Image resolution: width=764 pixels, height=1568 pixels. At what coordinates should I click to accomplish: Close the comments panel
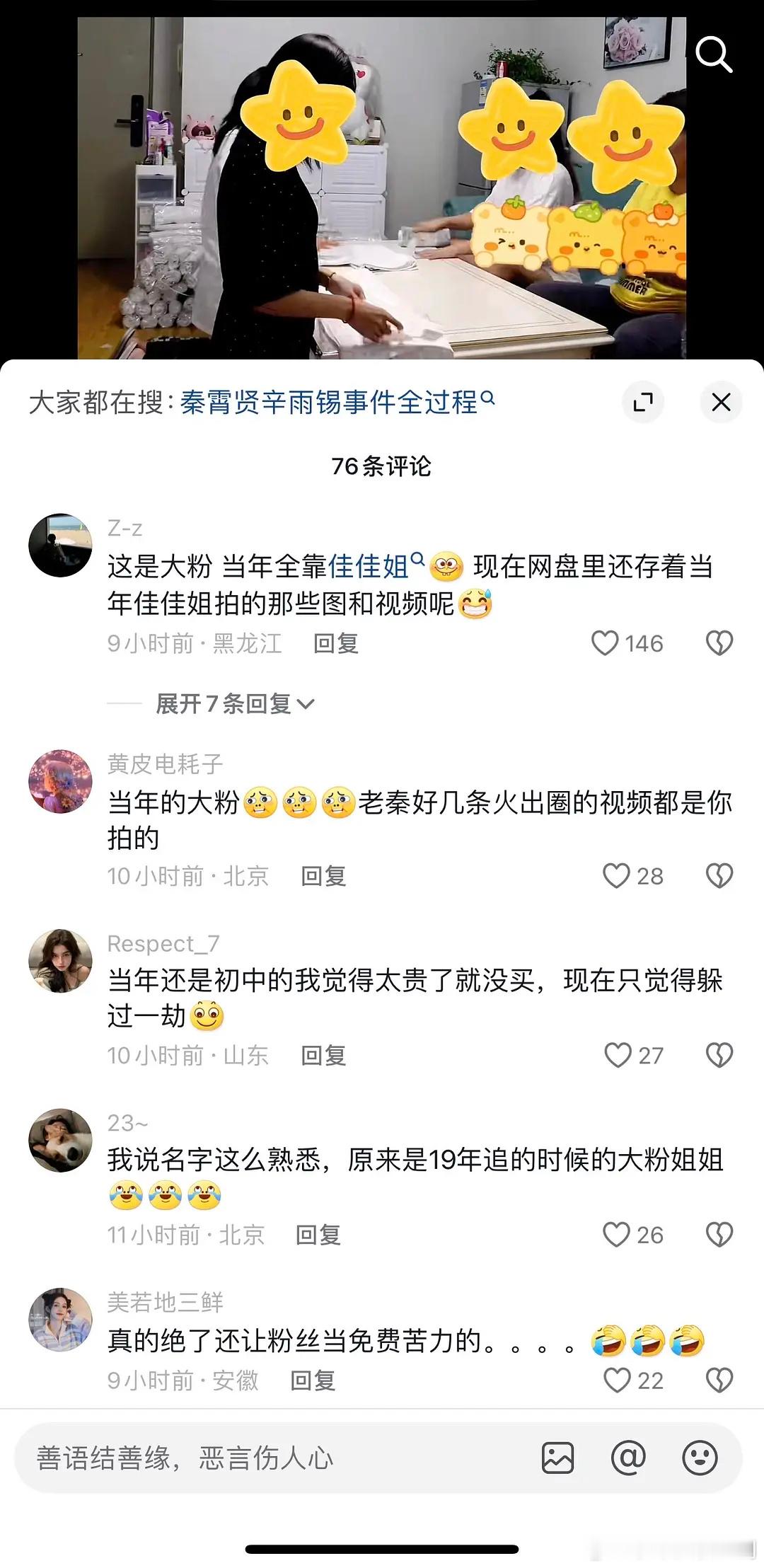pyautogui.click(x=721, y=401)
